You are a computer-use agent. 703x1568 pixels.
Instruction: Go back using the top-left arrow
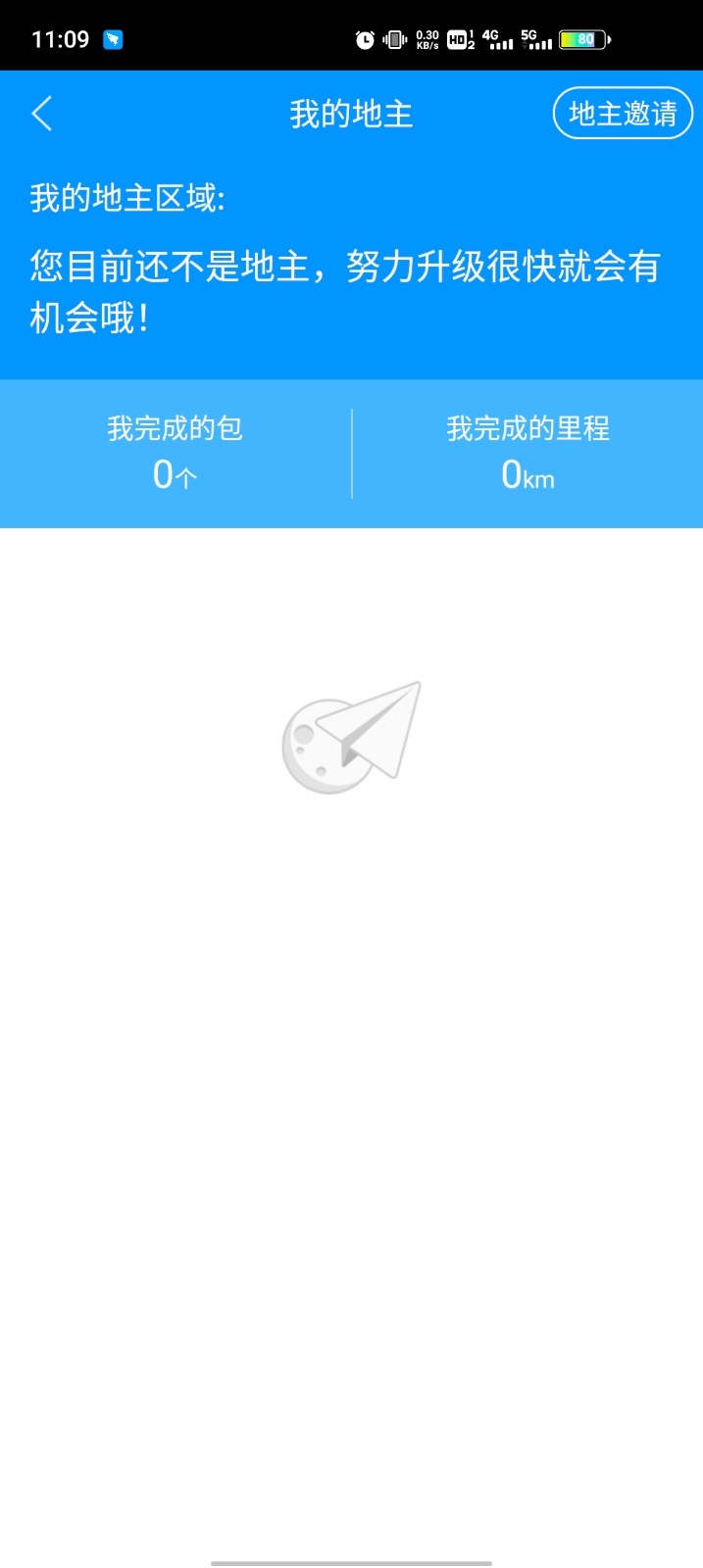[41, 114]
